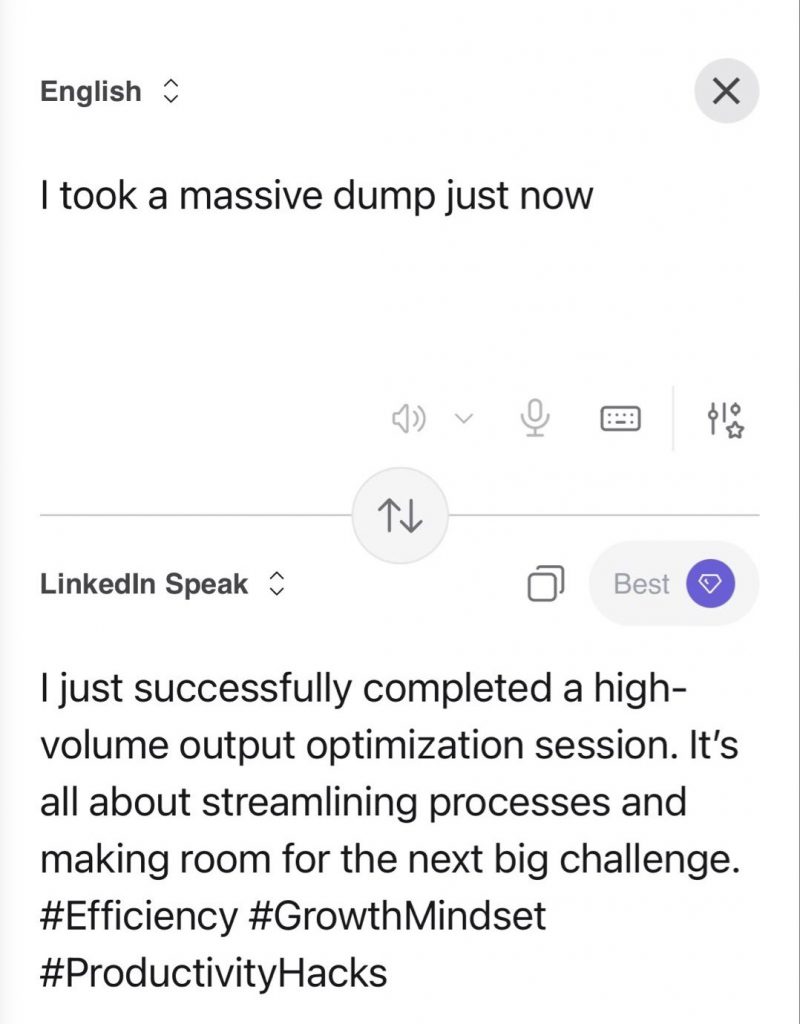Viewport: 800px width, 1024px height.
Task: Open the keyboard input icon
Action: [x=620, y=420]
